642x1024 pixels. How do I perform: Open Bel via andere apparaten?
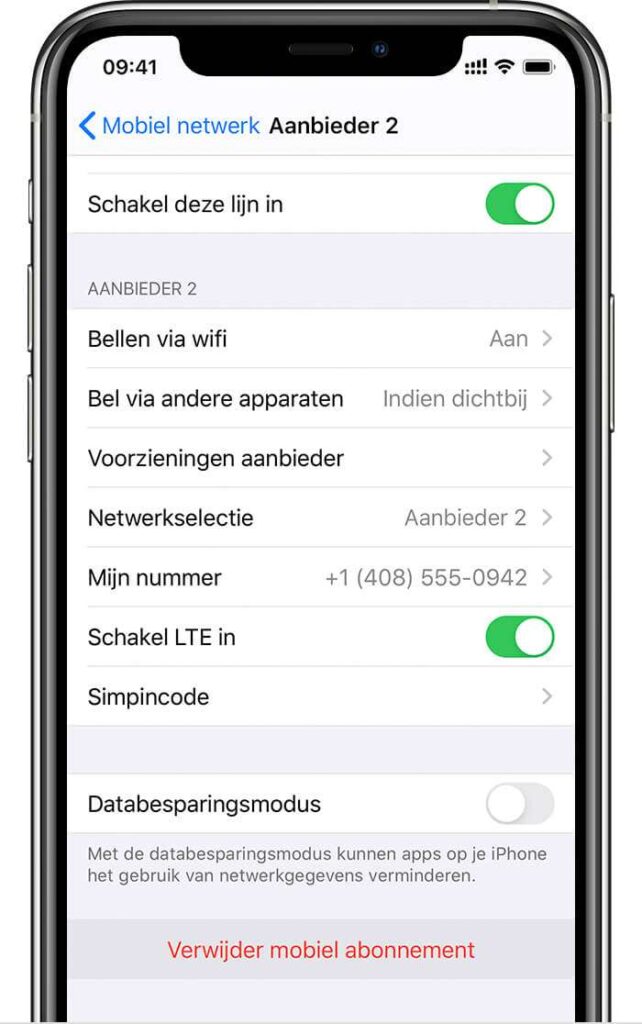point(320,398)
